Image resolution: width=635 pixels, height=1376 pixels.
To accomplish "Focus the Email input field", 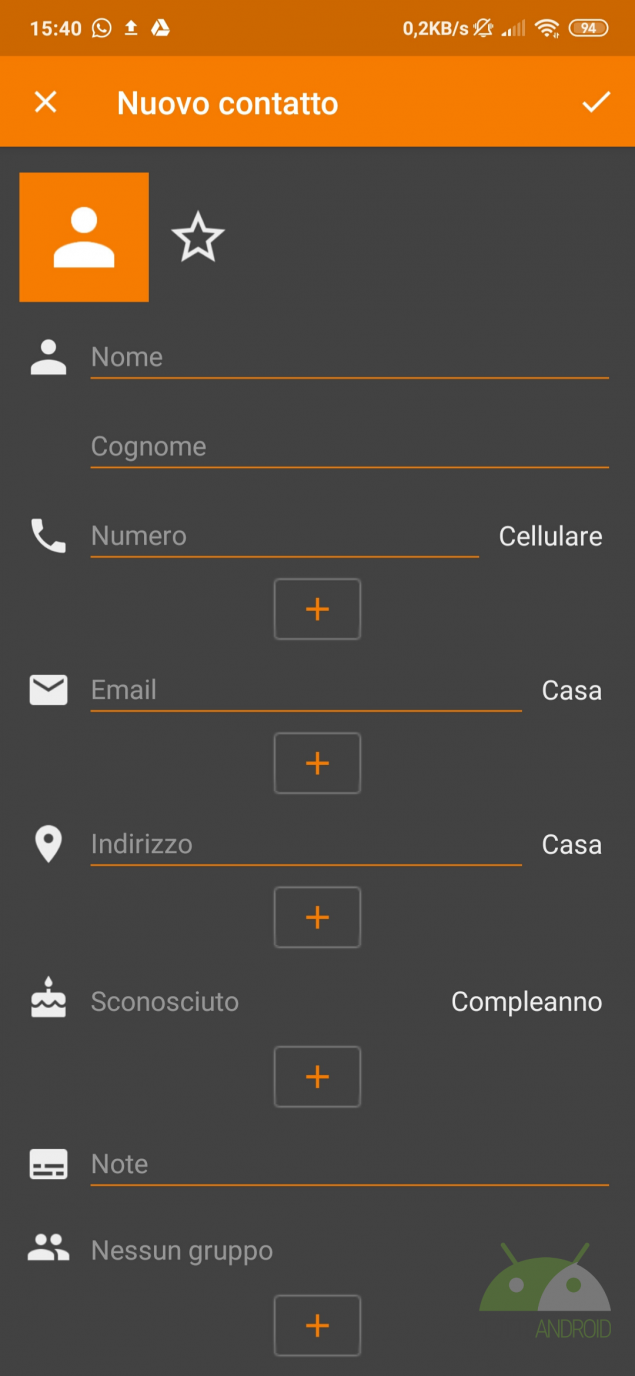I will [x=305, y=690].
